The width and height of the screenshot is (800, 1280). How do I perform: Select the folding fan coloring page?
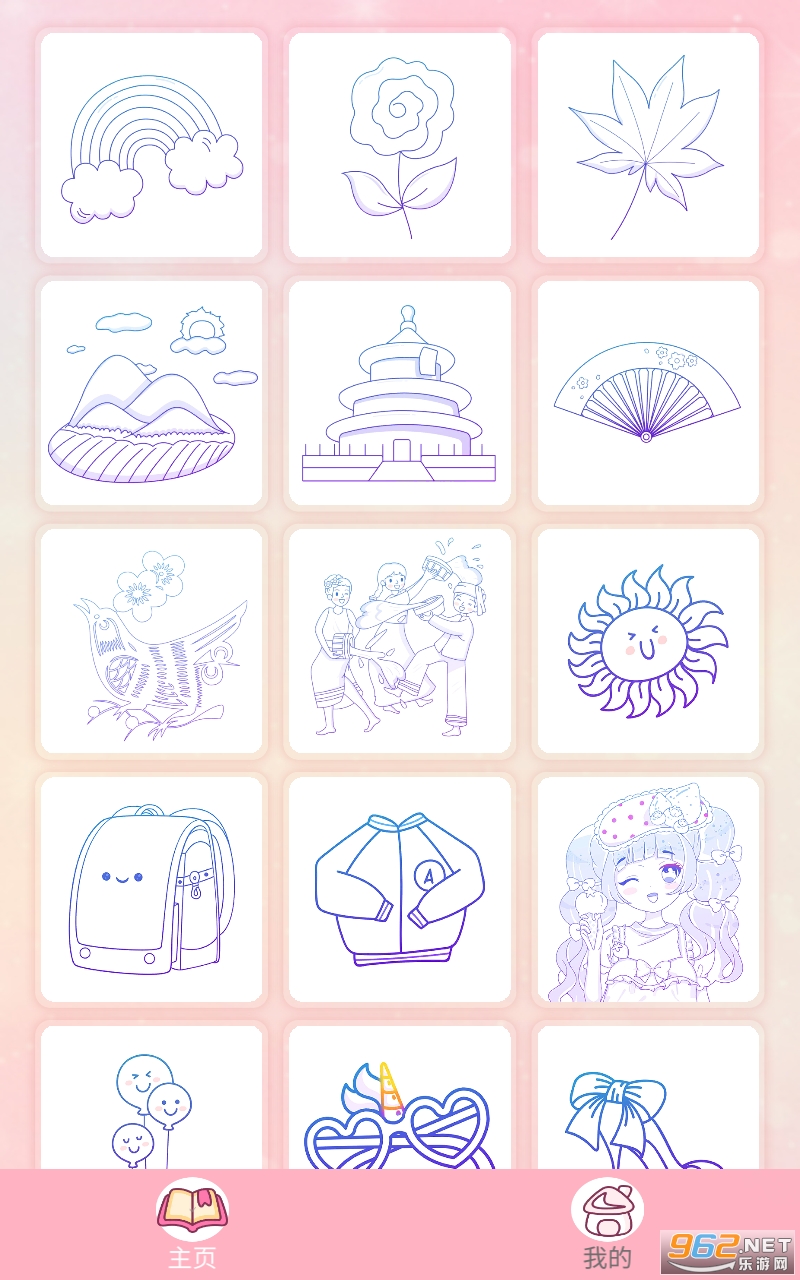coord(648,393)
